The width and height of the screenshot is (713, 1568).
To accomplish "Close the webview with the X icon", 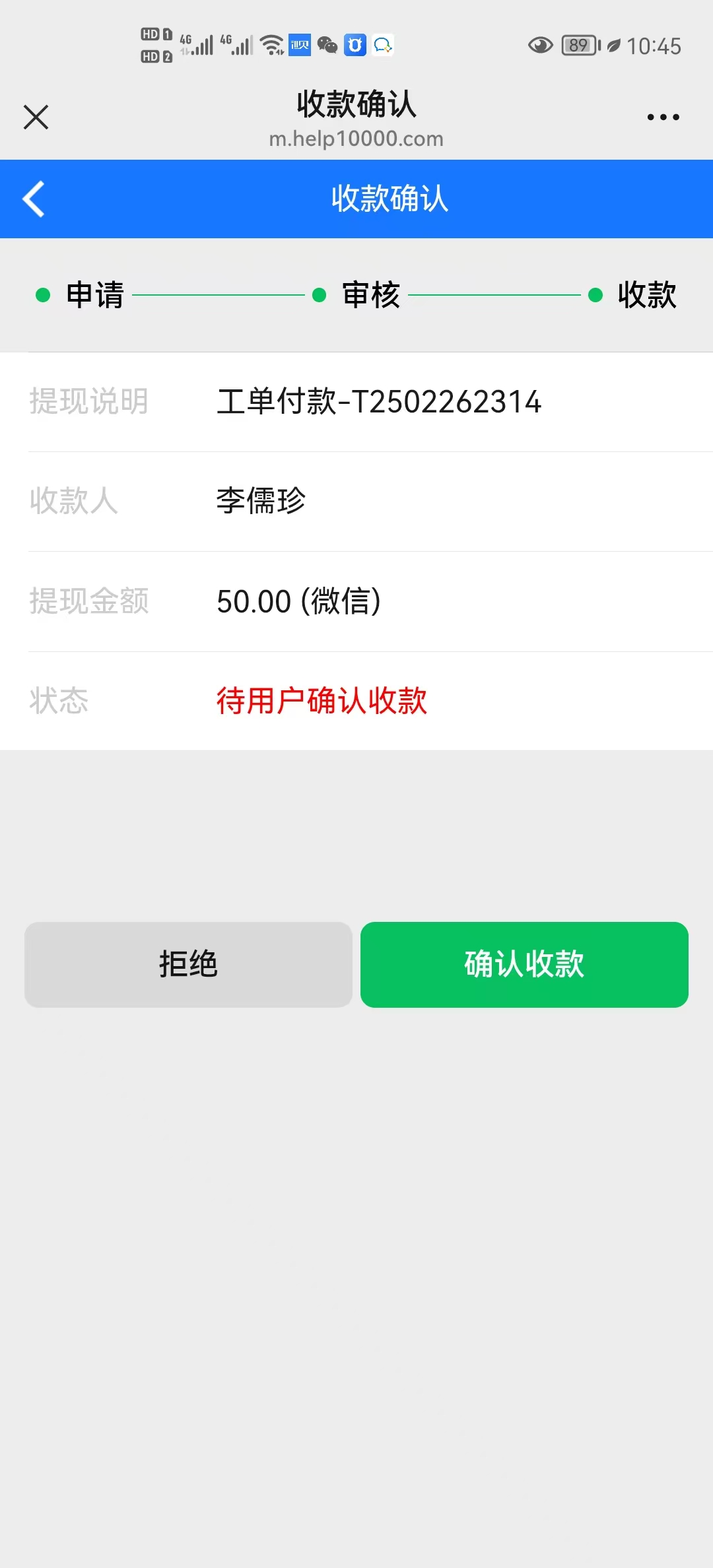I will [x=36, y=117].
